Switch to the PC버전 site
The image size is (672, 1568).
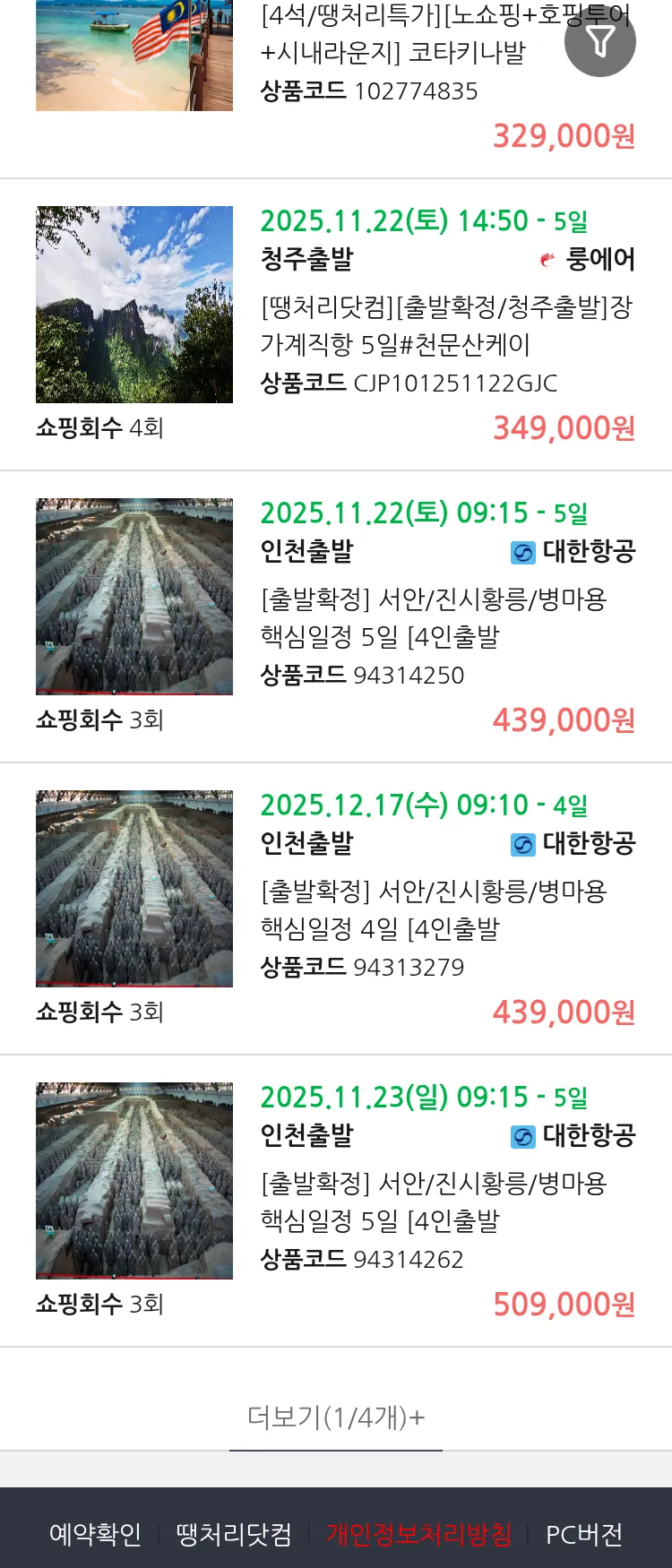[584, 1534]
